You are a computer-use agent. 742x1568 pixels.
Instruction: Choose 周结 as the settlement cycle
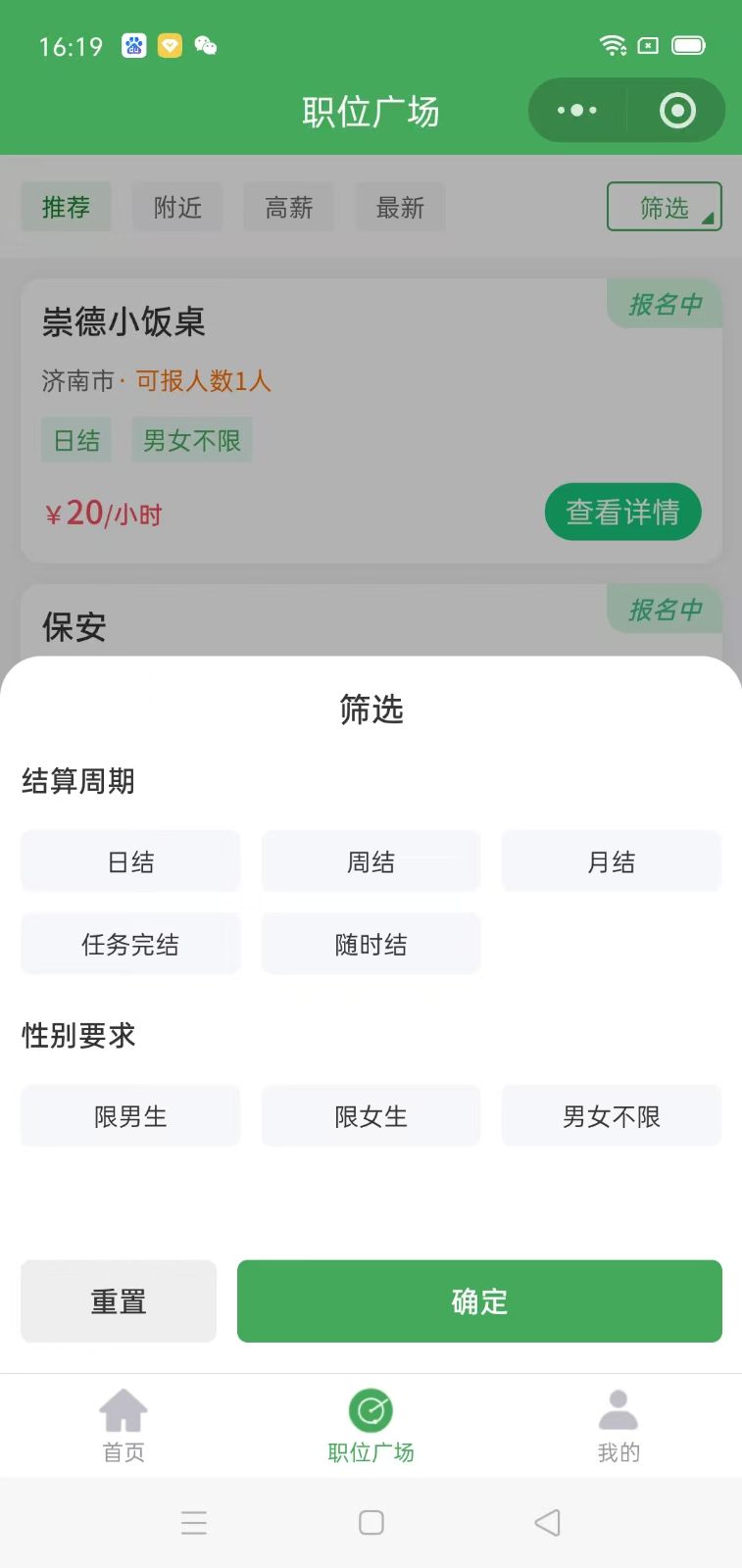pyautogui.click(x=371, y=862)
